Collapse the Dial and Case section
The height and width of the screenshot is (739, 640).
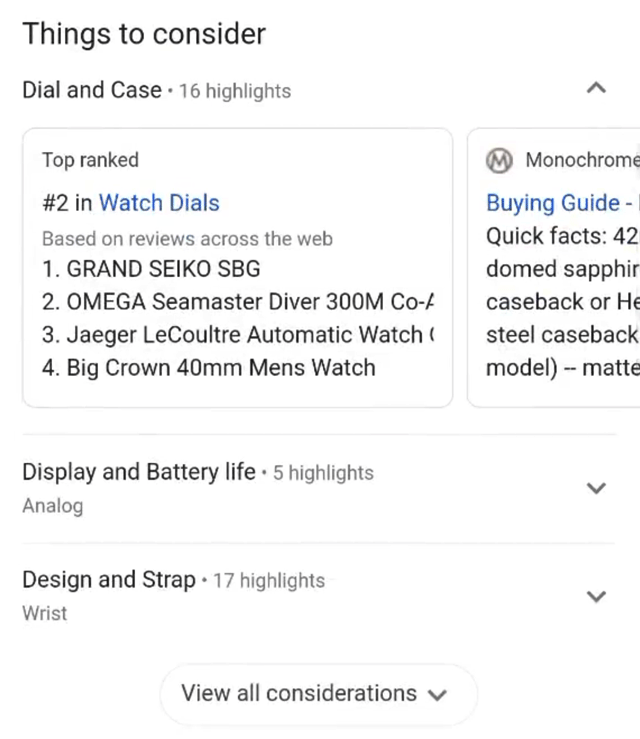pyautogui.click(x=596, y=89)
